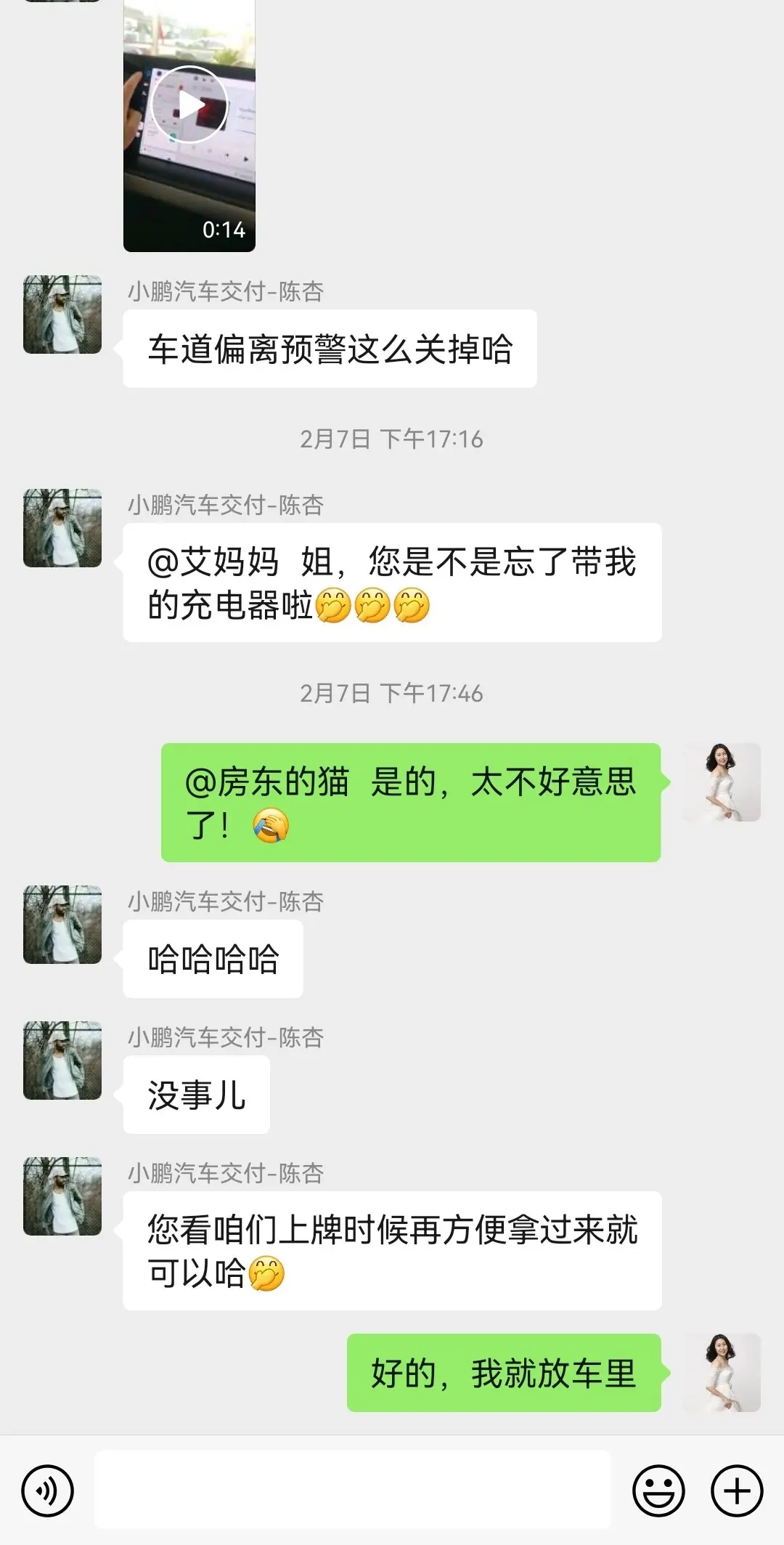Open the emoji sticker panel
This screenshot has width=784, height=1545.
coord(658,1491)
